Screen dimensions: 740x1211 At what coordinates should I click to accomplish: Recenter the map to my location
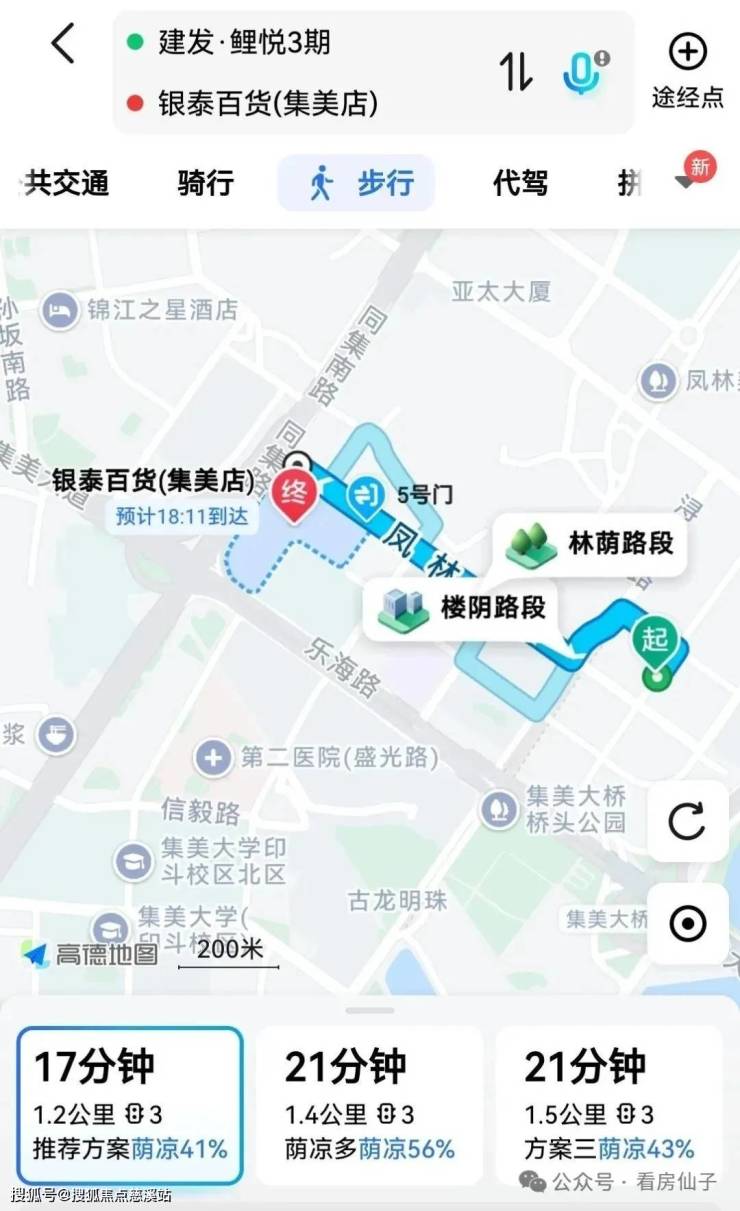pos(687,923)
